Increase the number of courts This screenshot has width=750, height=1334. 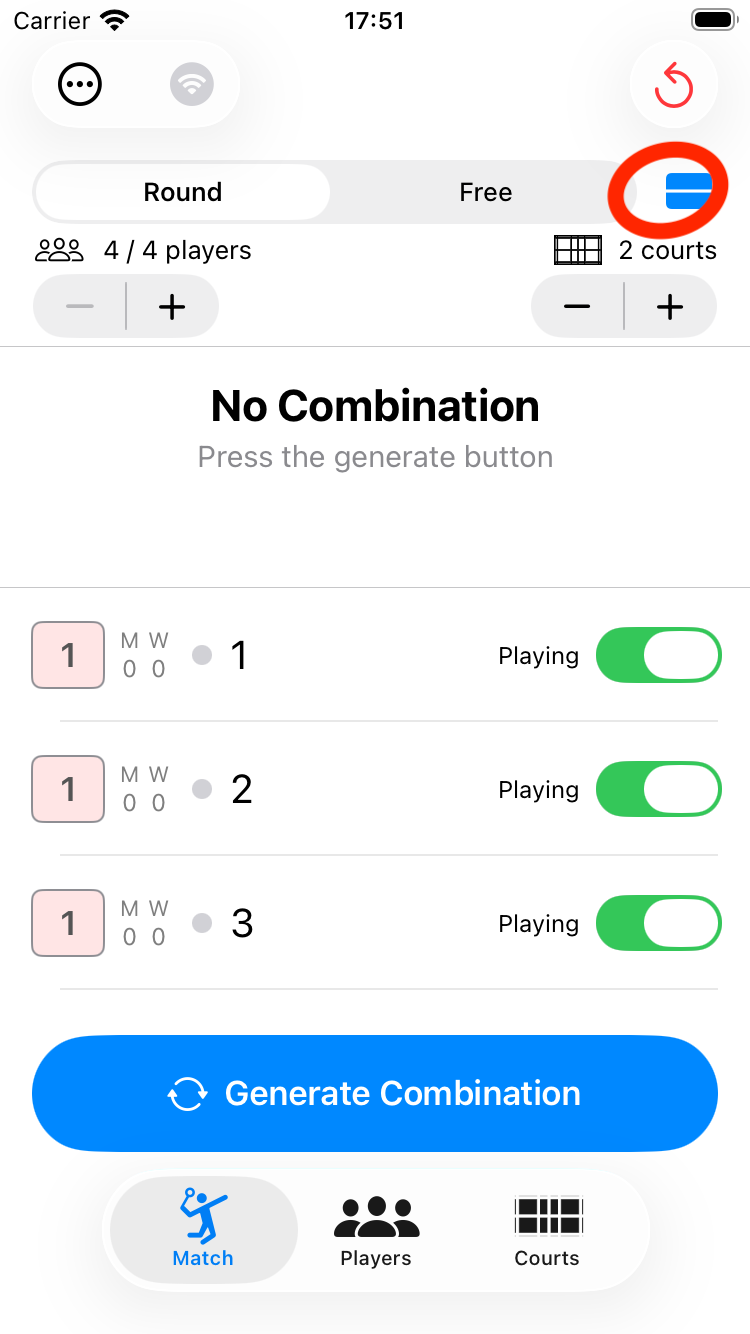tap(670, 307)
